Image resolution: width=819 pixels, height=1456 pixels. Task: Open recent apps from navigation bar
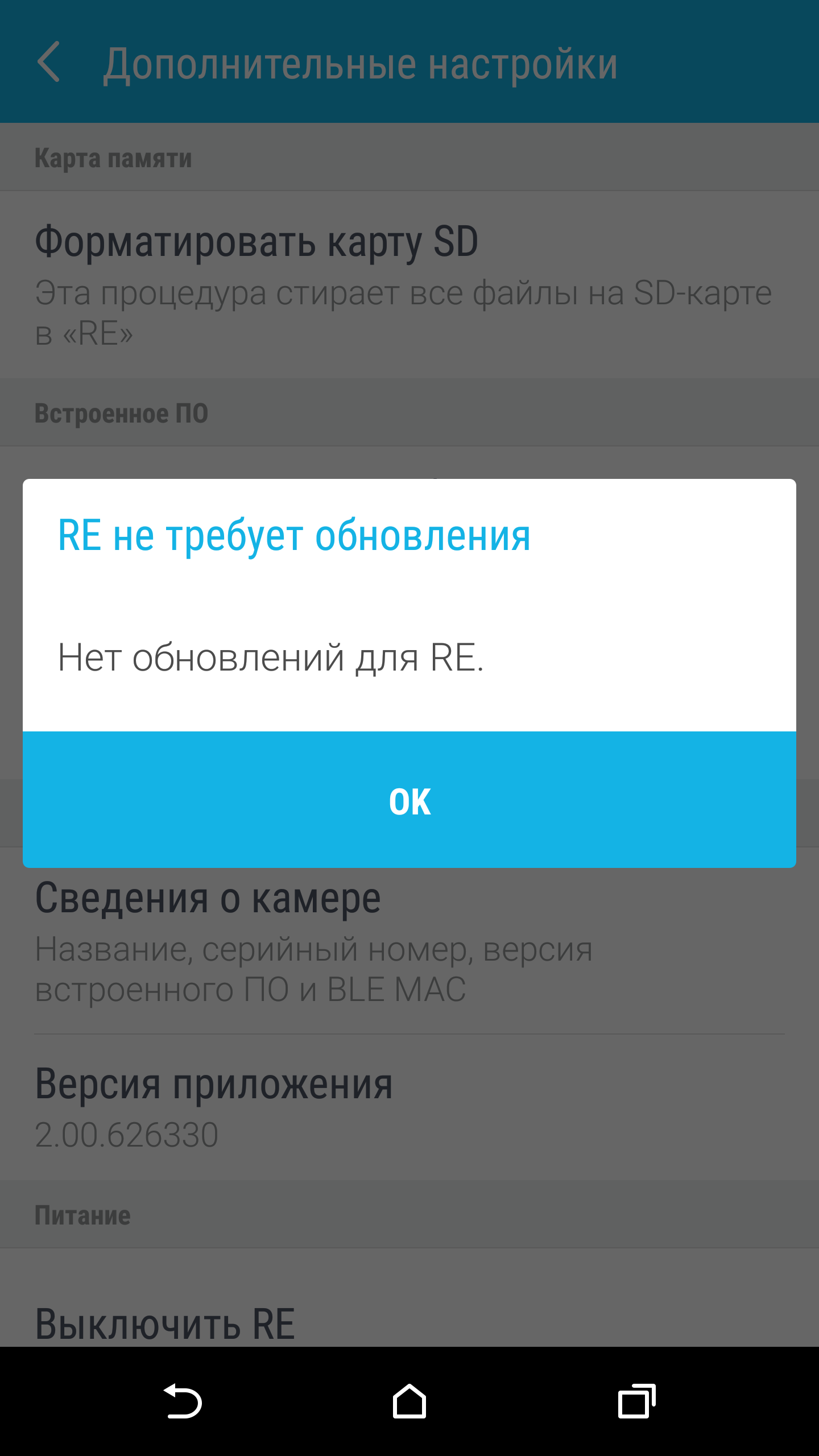point(636,1401)
